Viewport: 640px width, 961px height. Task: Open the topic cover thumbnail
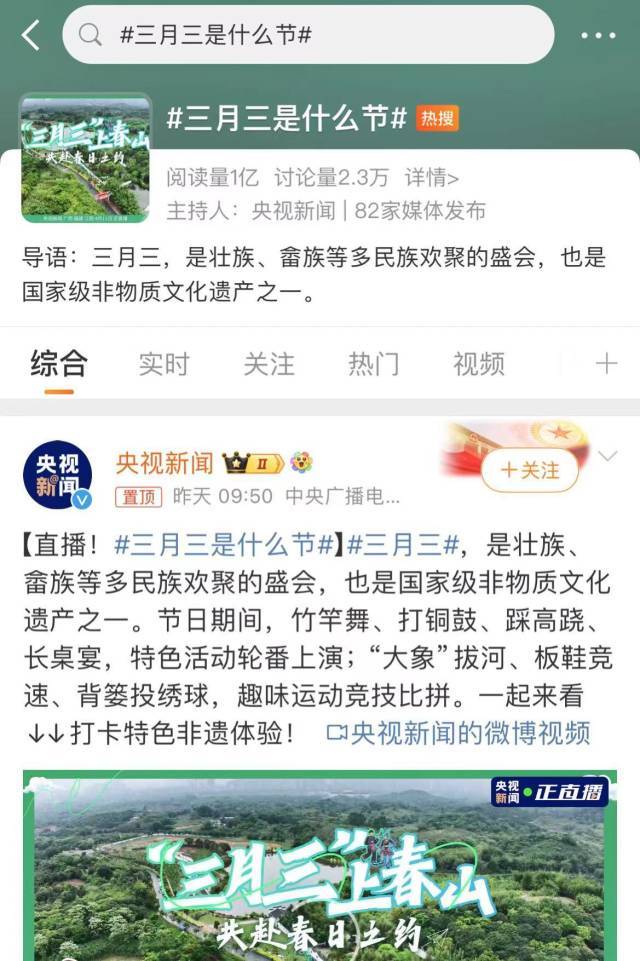coord(85,158)
